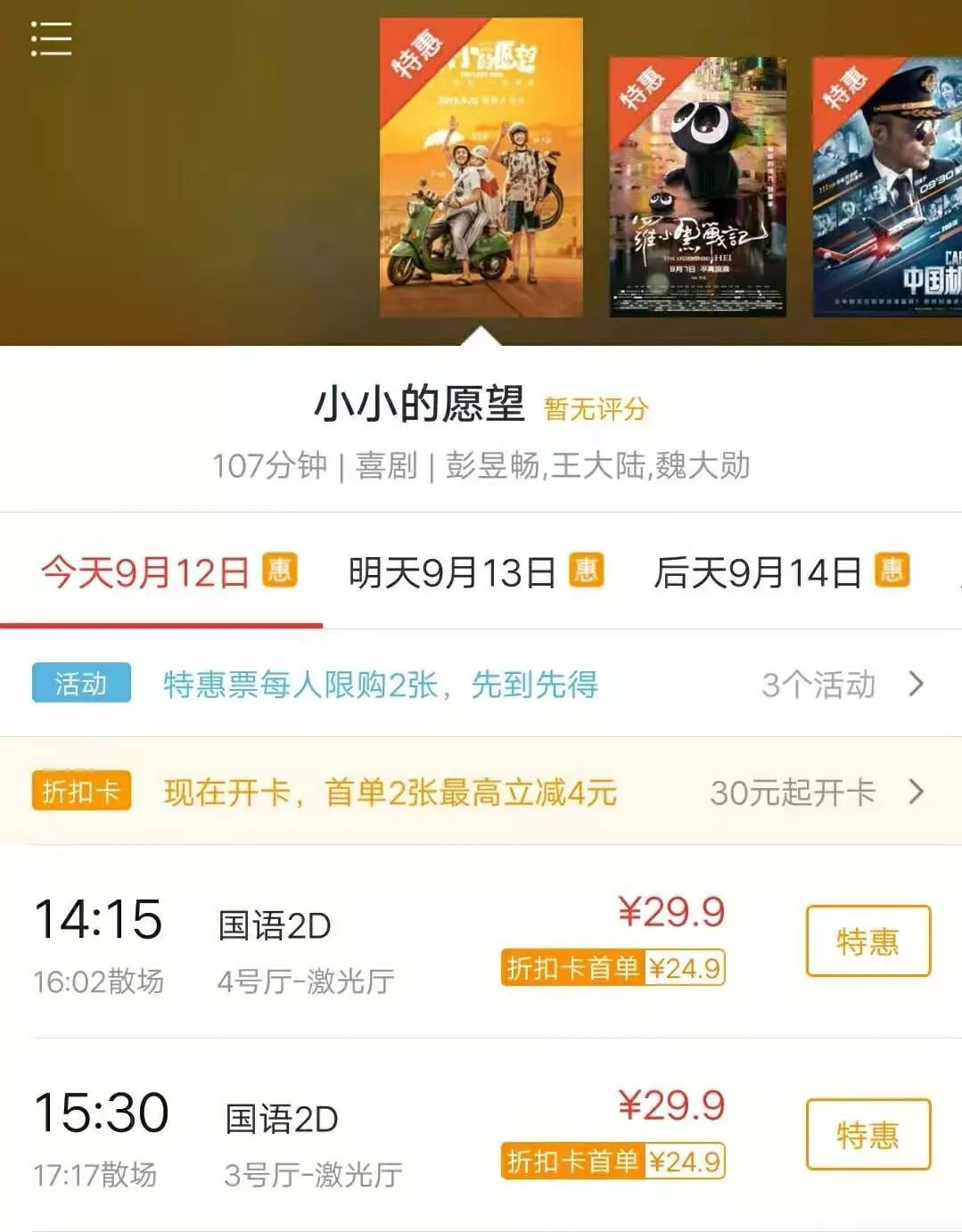
Task: Open the list menu icon
Action: [x=51, y=40]
